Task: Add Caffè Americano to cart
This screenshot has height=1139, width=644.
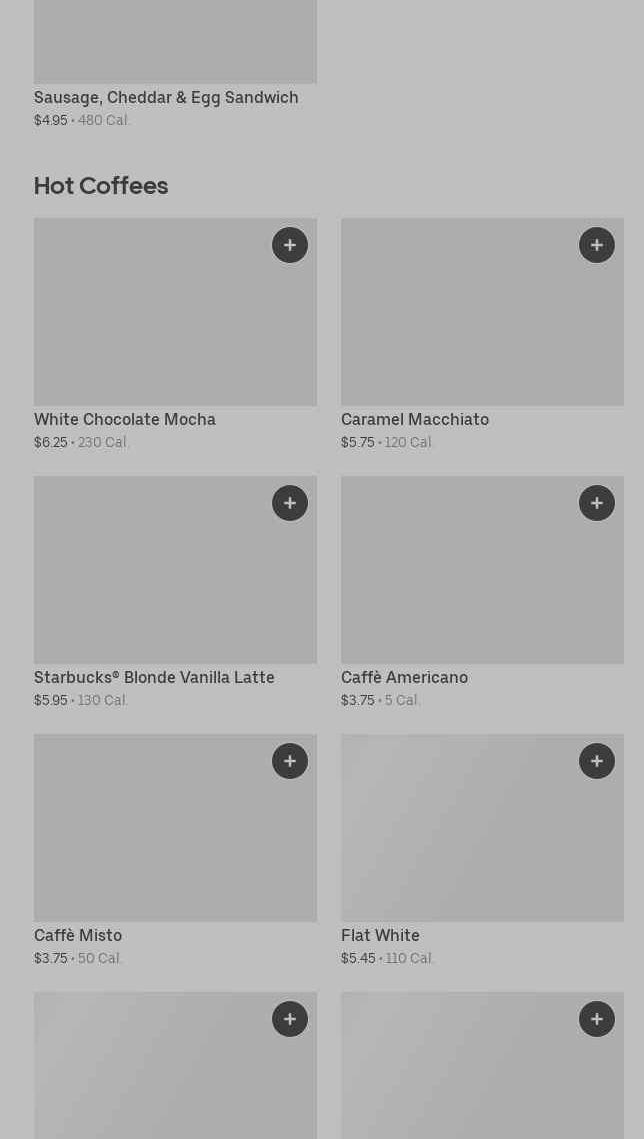Action: (597, 503)
